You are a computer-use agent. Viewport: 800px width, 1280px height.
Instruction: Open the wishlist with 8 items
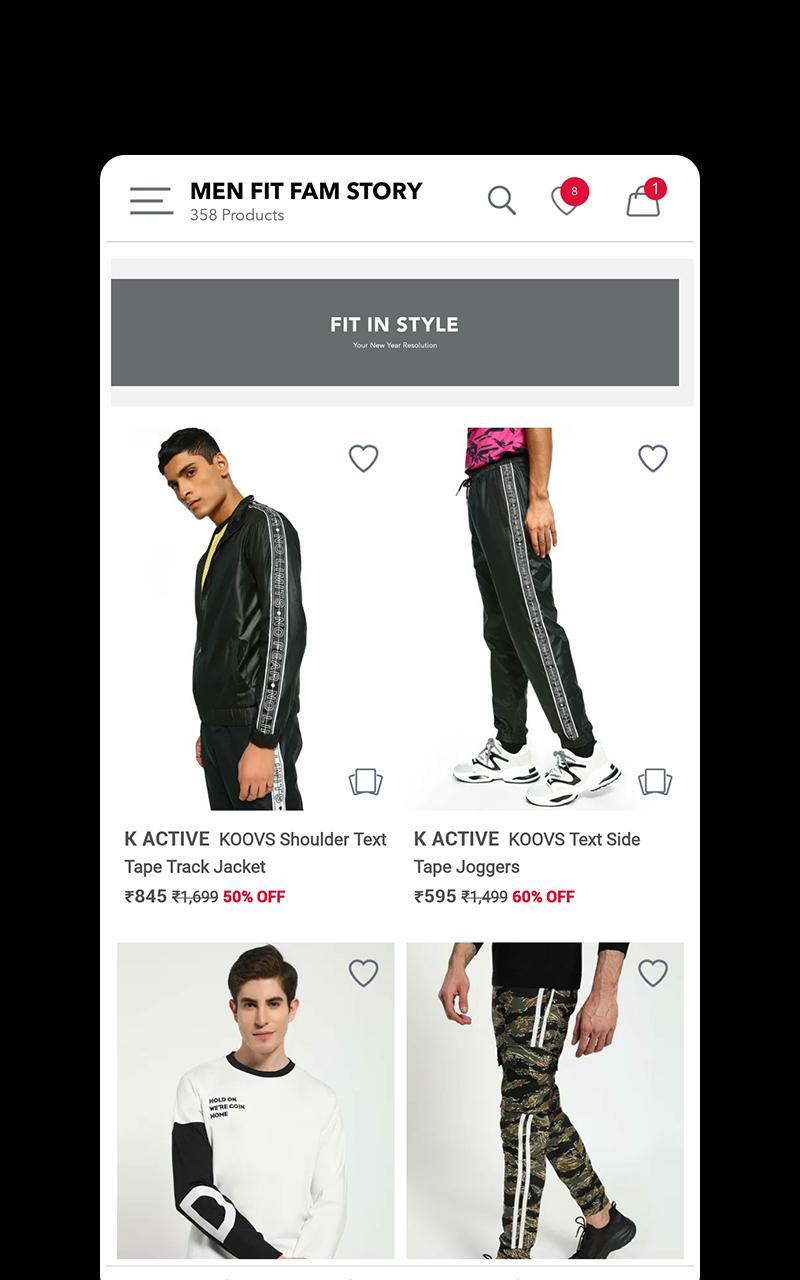click(x=567, y=199)
